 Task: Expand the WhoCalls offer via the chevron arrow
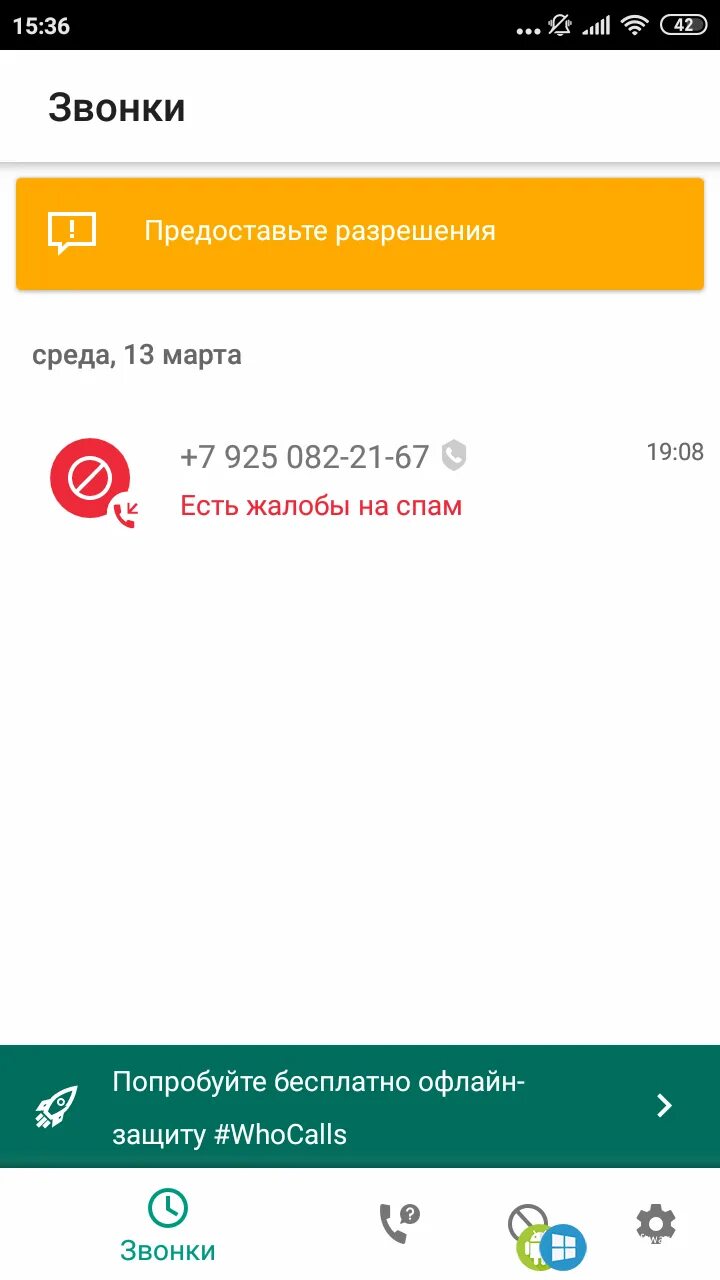(x=663, y=1105)
